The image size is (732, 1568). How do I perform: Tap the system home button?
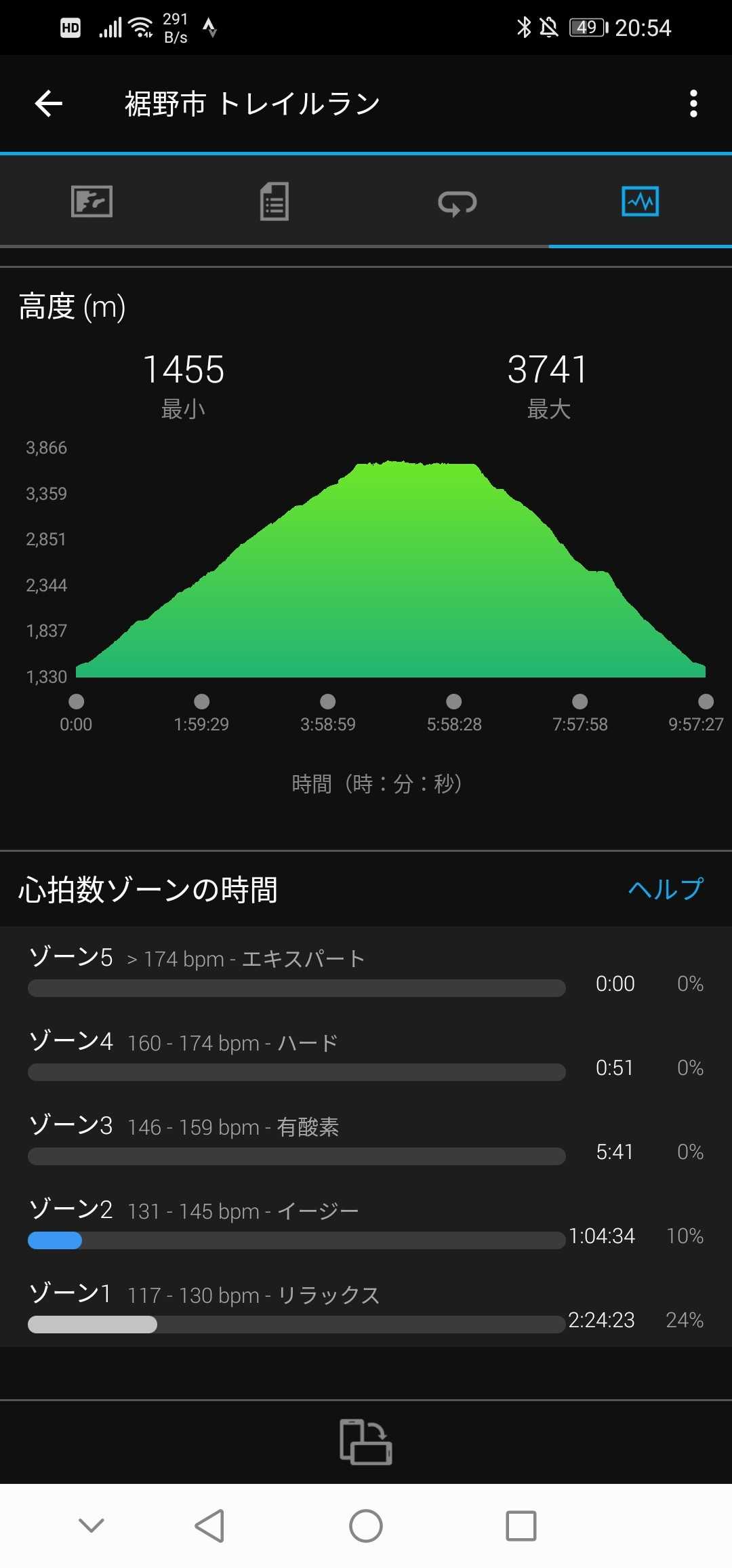click(365, 1527)
